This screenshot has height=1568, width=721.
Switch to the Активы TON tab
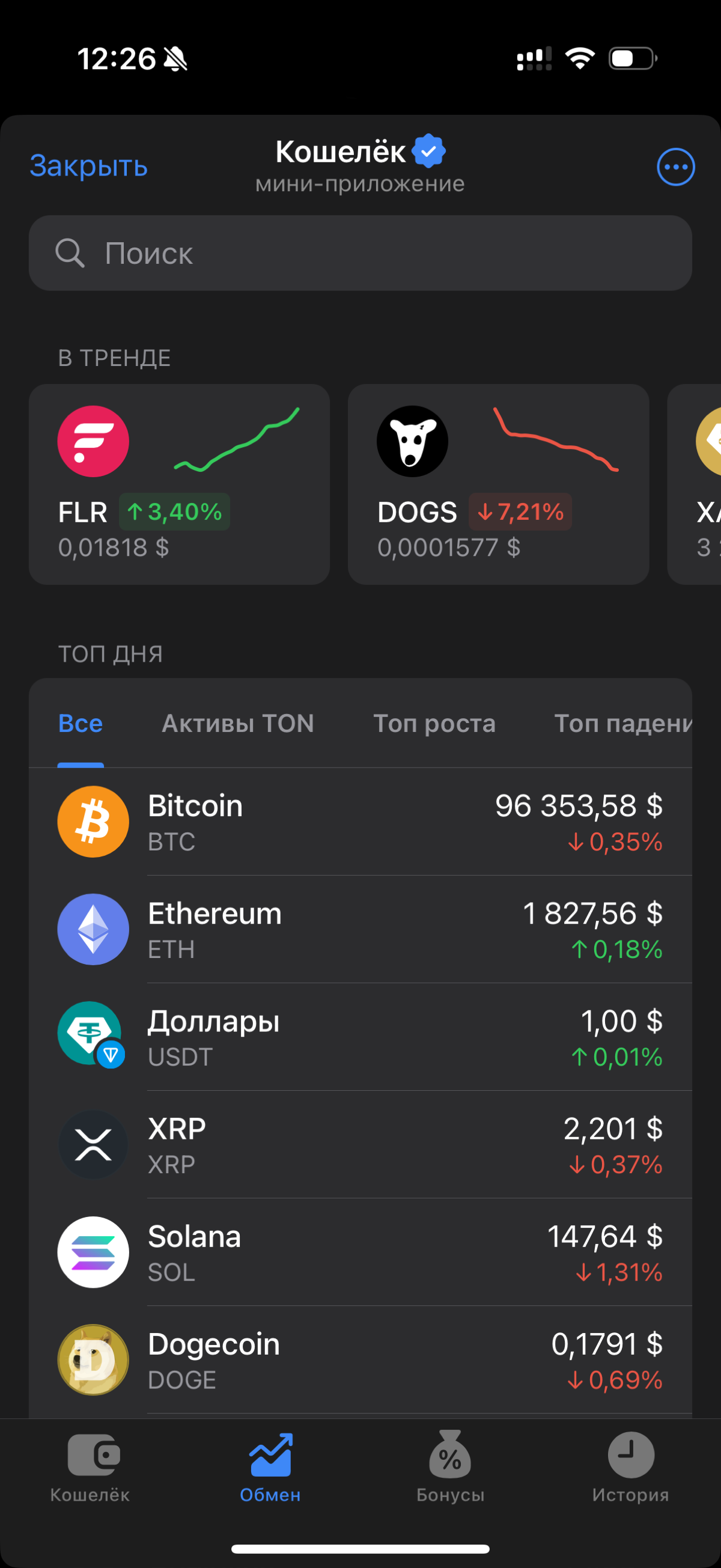tap(238, 723)
